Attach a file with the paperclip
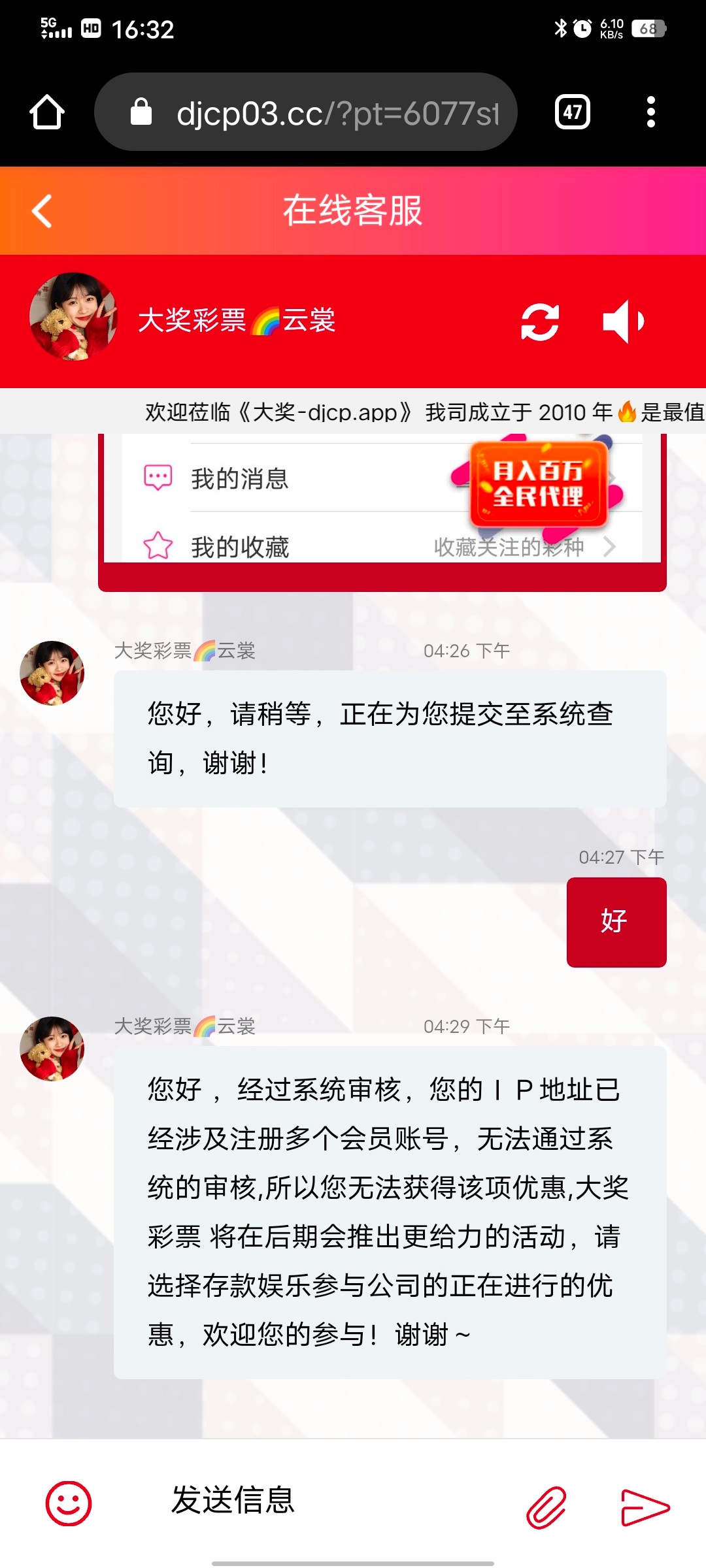 546,1507
